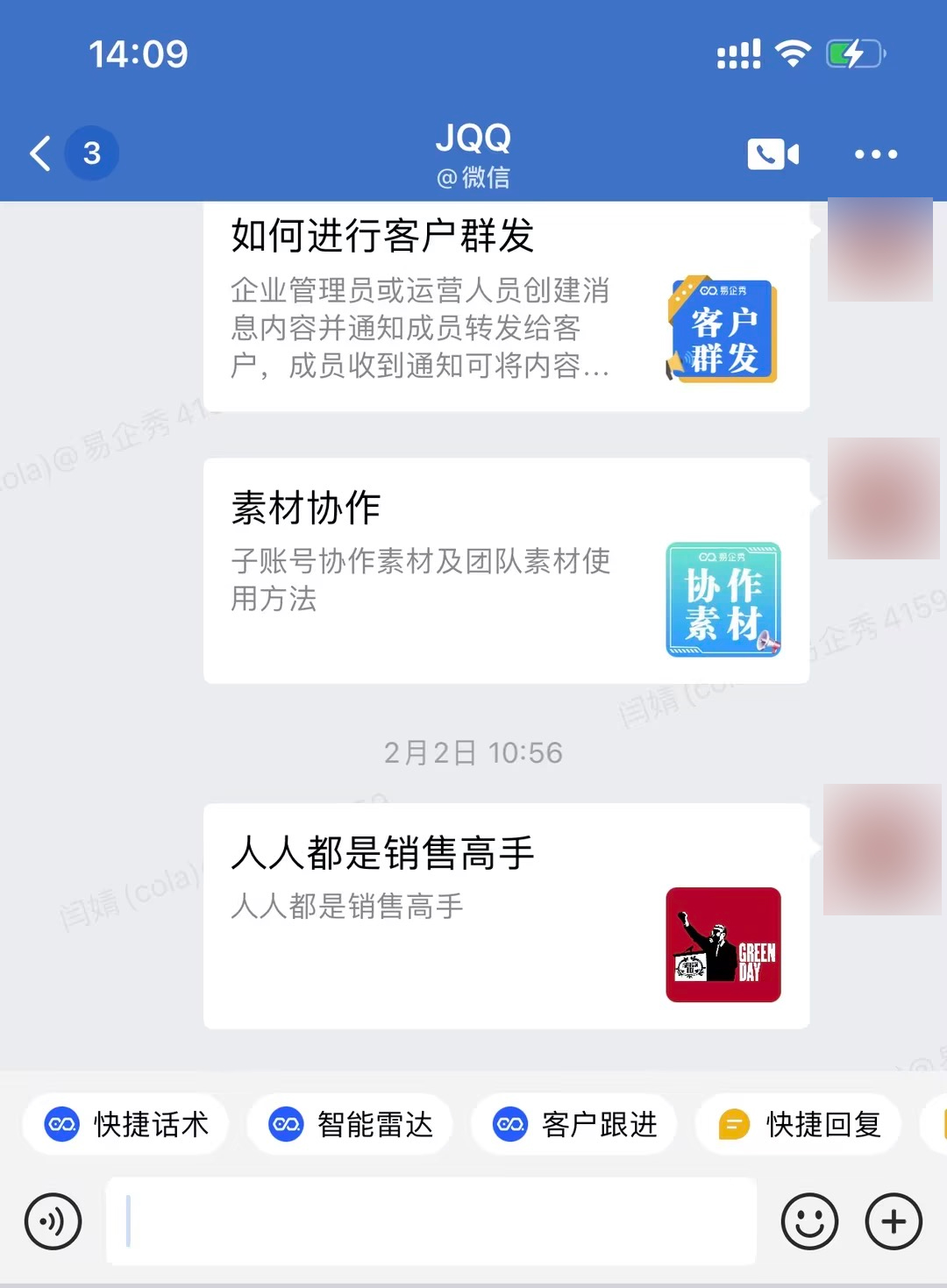The height and width of the screenshot is (1288, 947).
Task: Open the plus attachment menu
Action: pos(893,1221)
